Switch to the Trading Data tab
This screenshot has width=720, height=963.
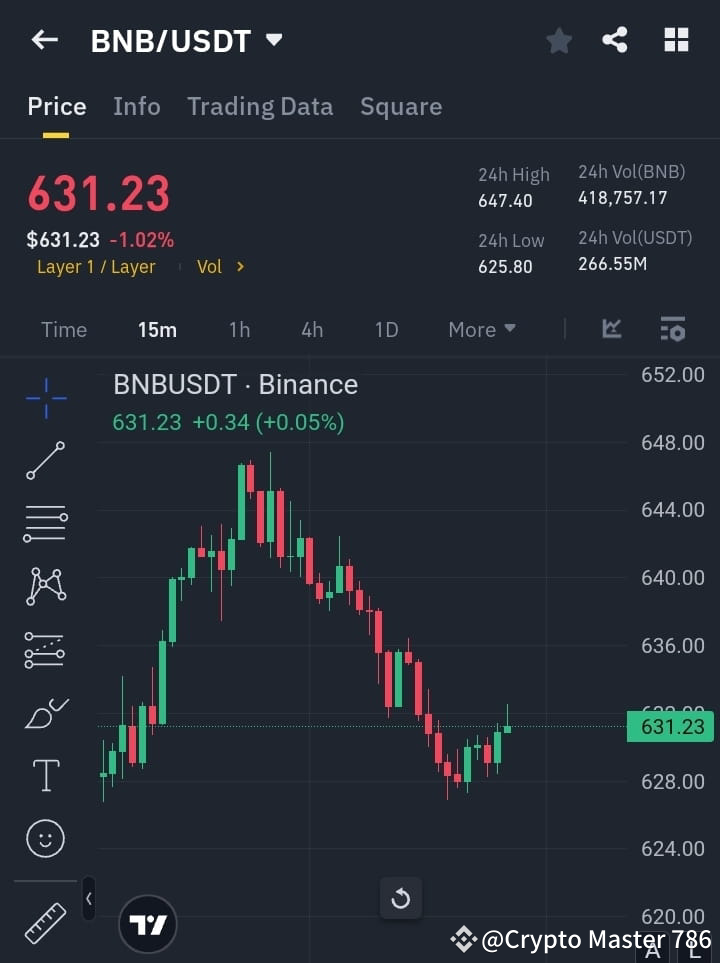260,106
